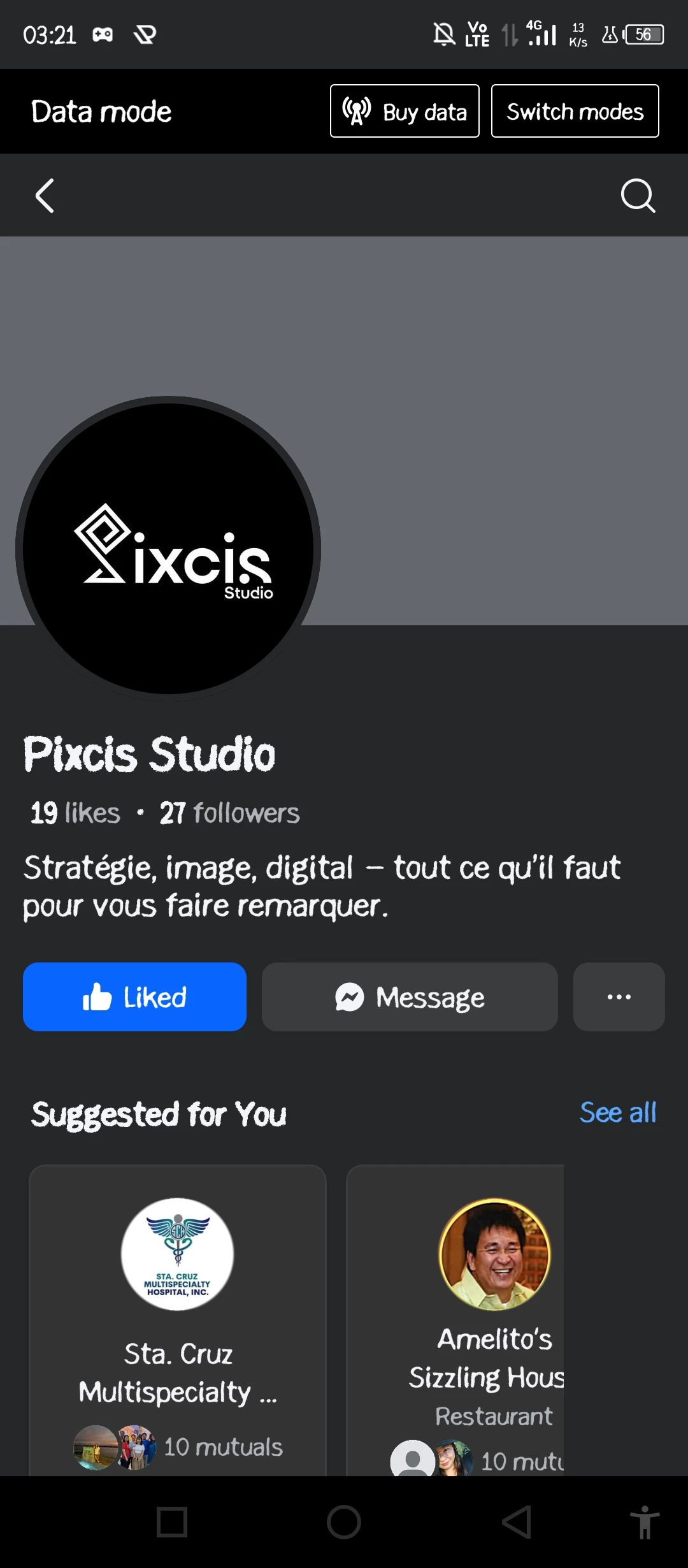Tap the system home button
Image resolution: width=688 pixels, height=1568 pixels.
pos(344,1522)
